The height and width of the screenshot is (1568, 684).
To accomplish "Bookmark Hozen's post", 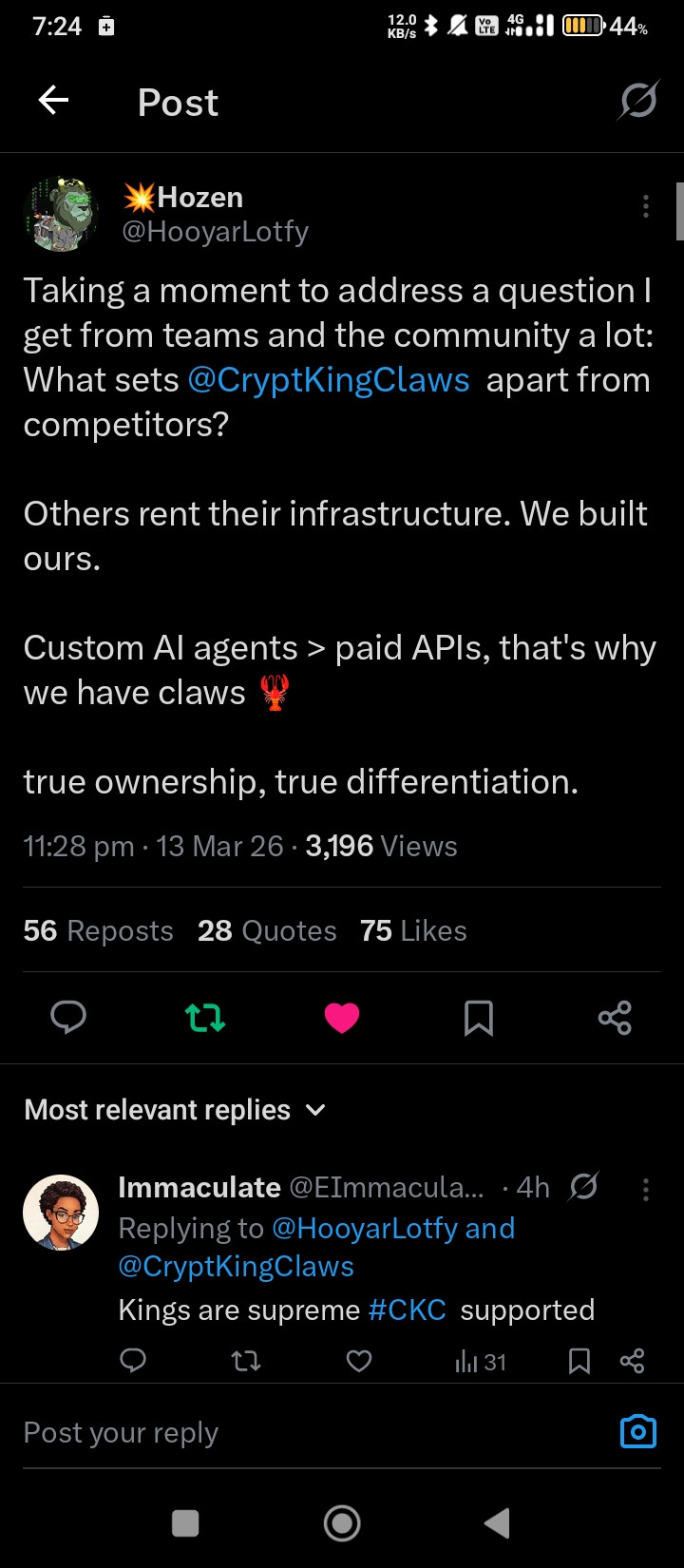I will 479,1018.
